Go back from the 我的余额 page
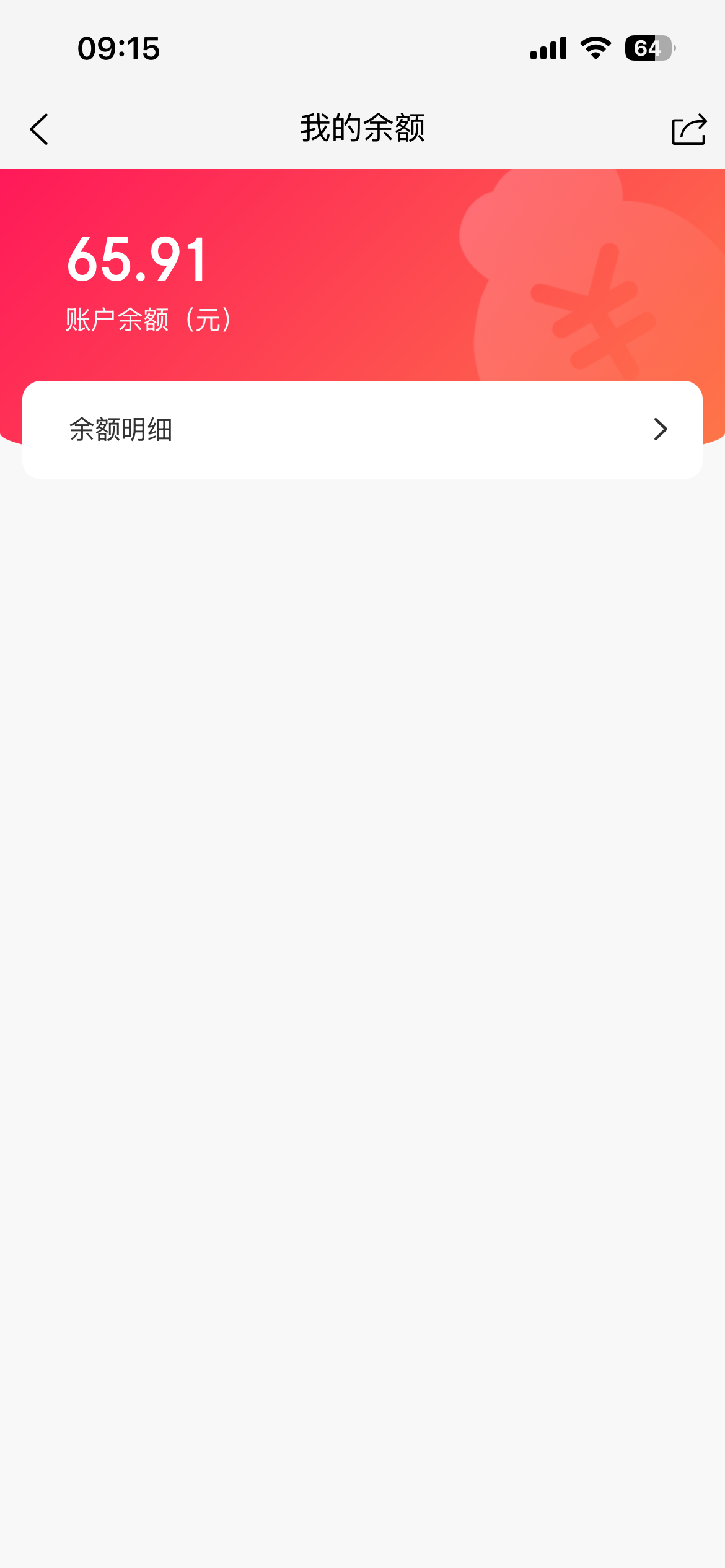 (x=39, y=129)
